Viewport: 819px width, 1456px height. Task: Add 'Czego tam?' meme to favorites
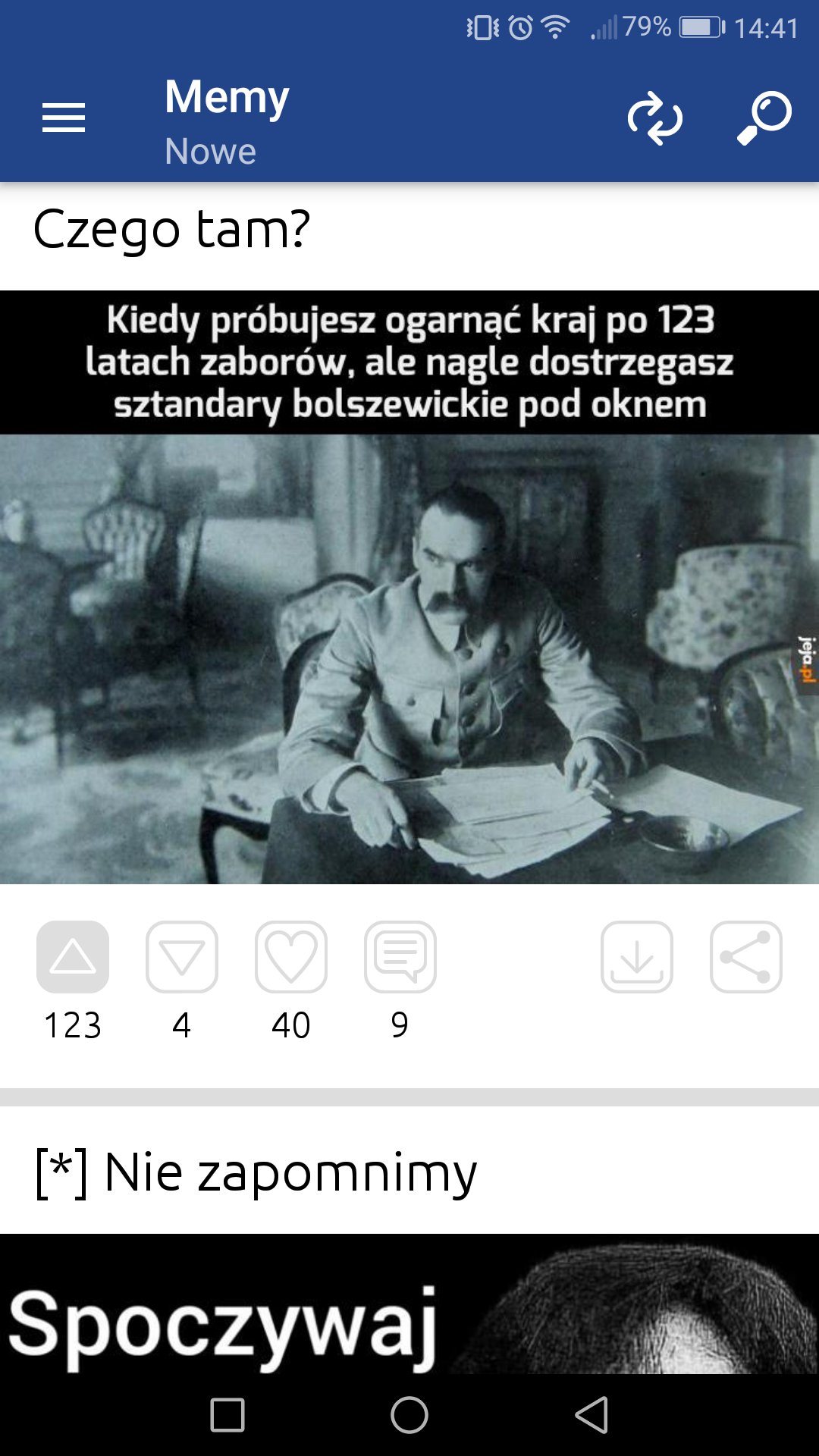[x=291, y=957]
